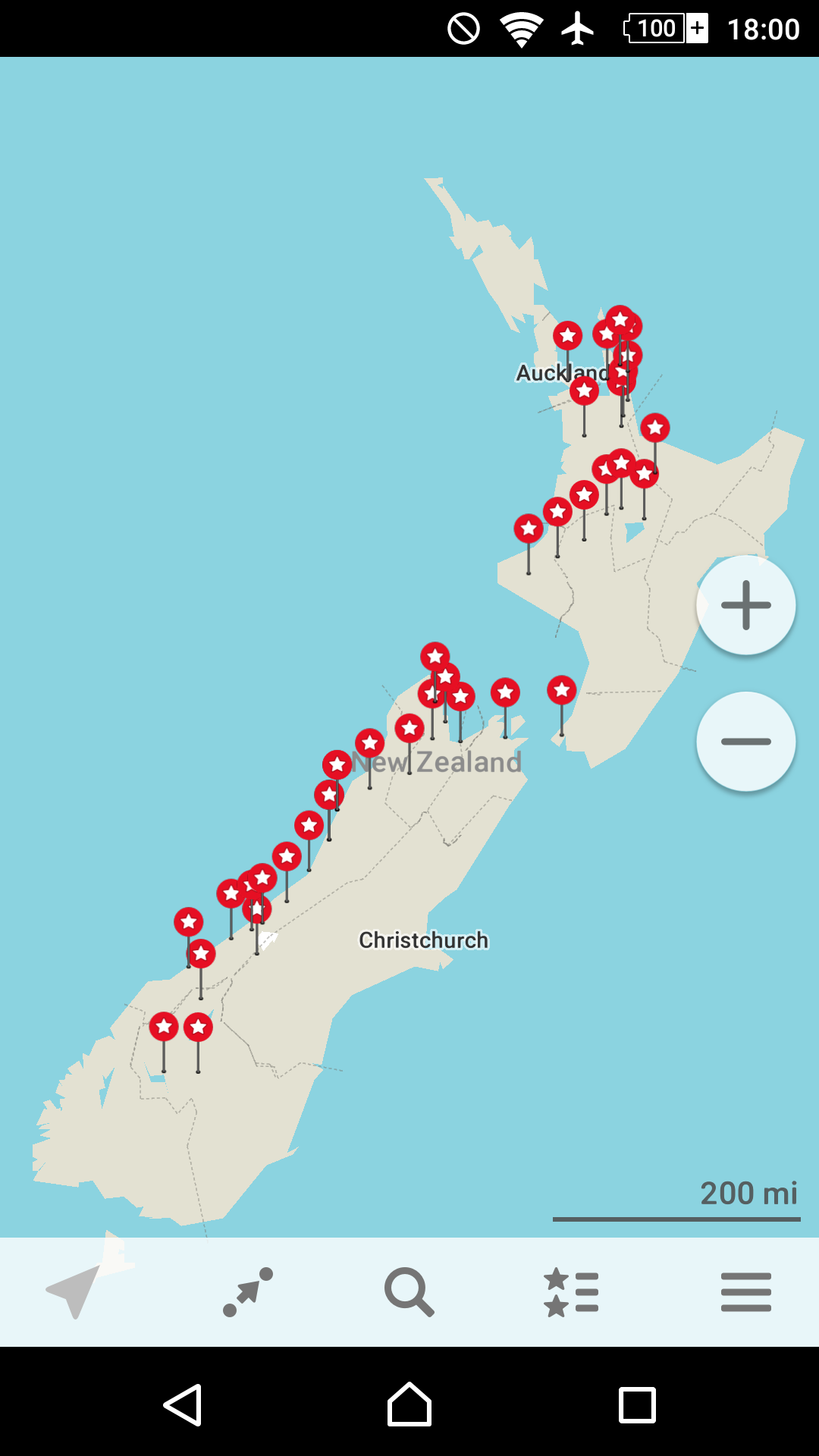Viewport: 819px width, 1456px height.
Task: Open the hamburger menu
Action: point(745,1291)
